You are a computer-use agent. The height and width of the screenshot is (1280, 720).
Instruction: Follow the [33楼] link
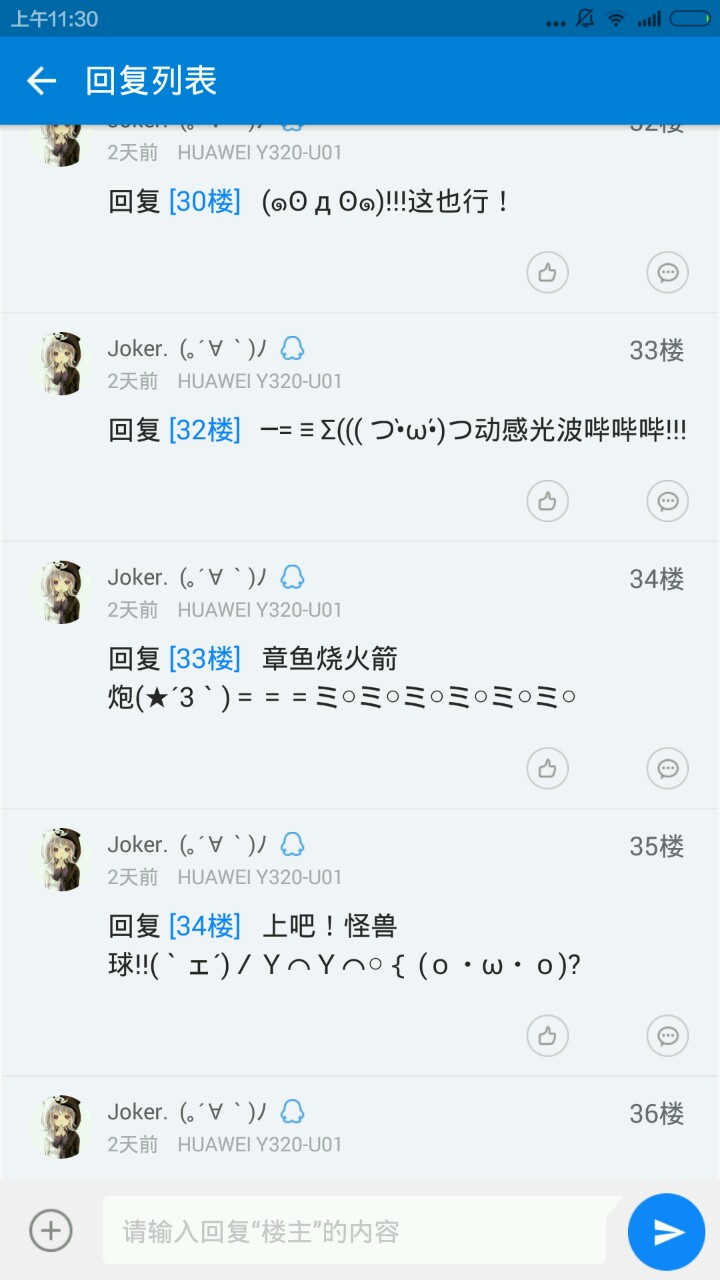[x=204, y=658]
